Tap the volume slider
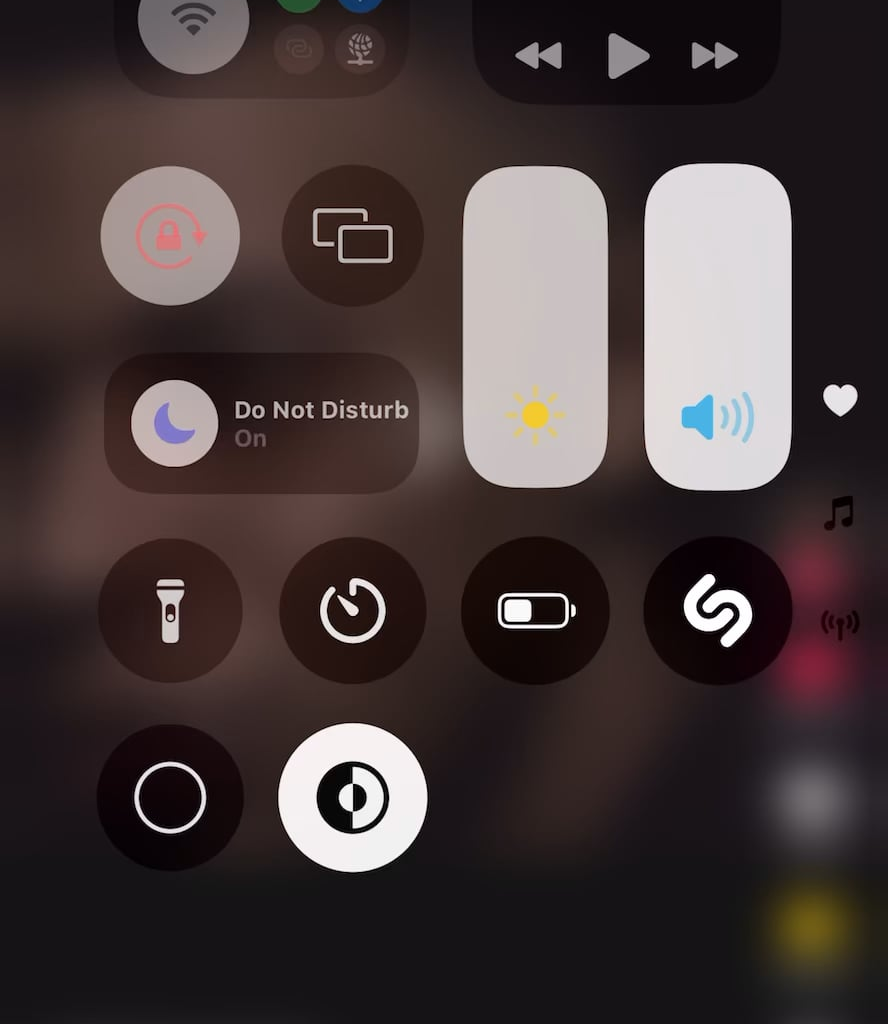888x1024 pixels. pos(717,326)
